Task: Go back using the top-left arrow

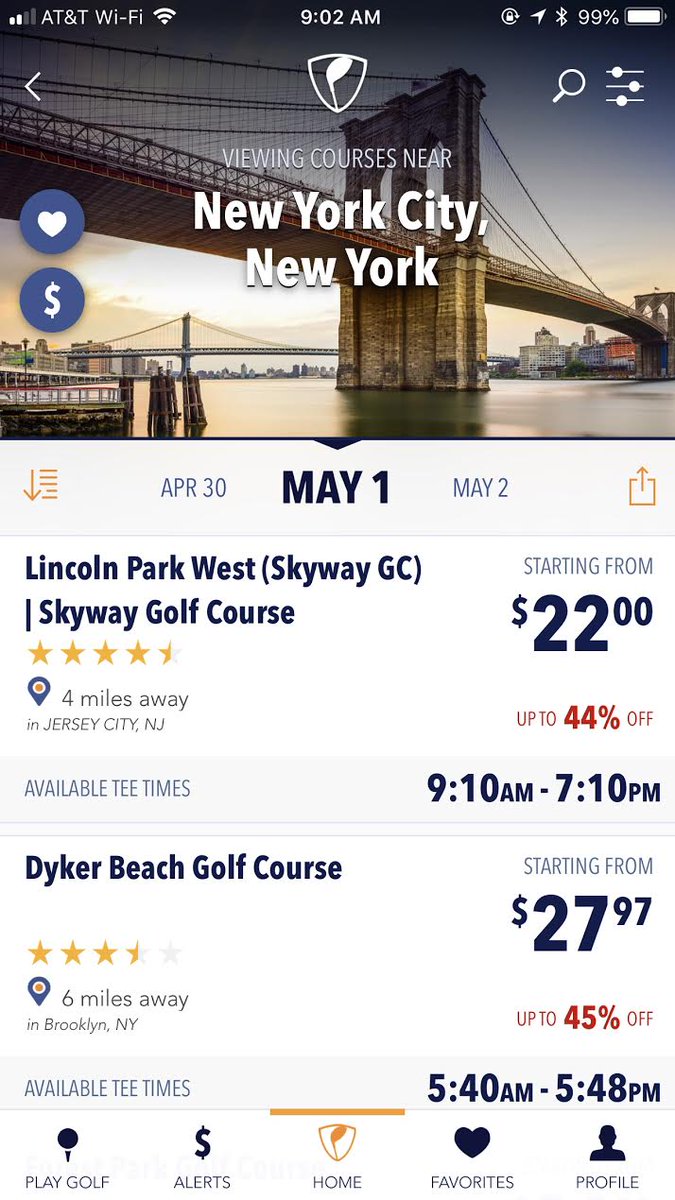Action: coord(34,87)
